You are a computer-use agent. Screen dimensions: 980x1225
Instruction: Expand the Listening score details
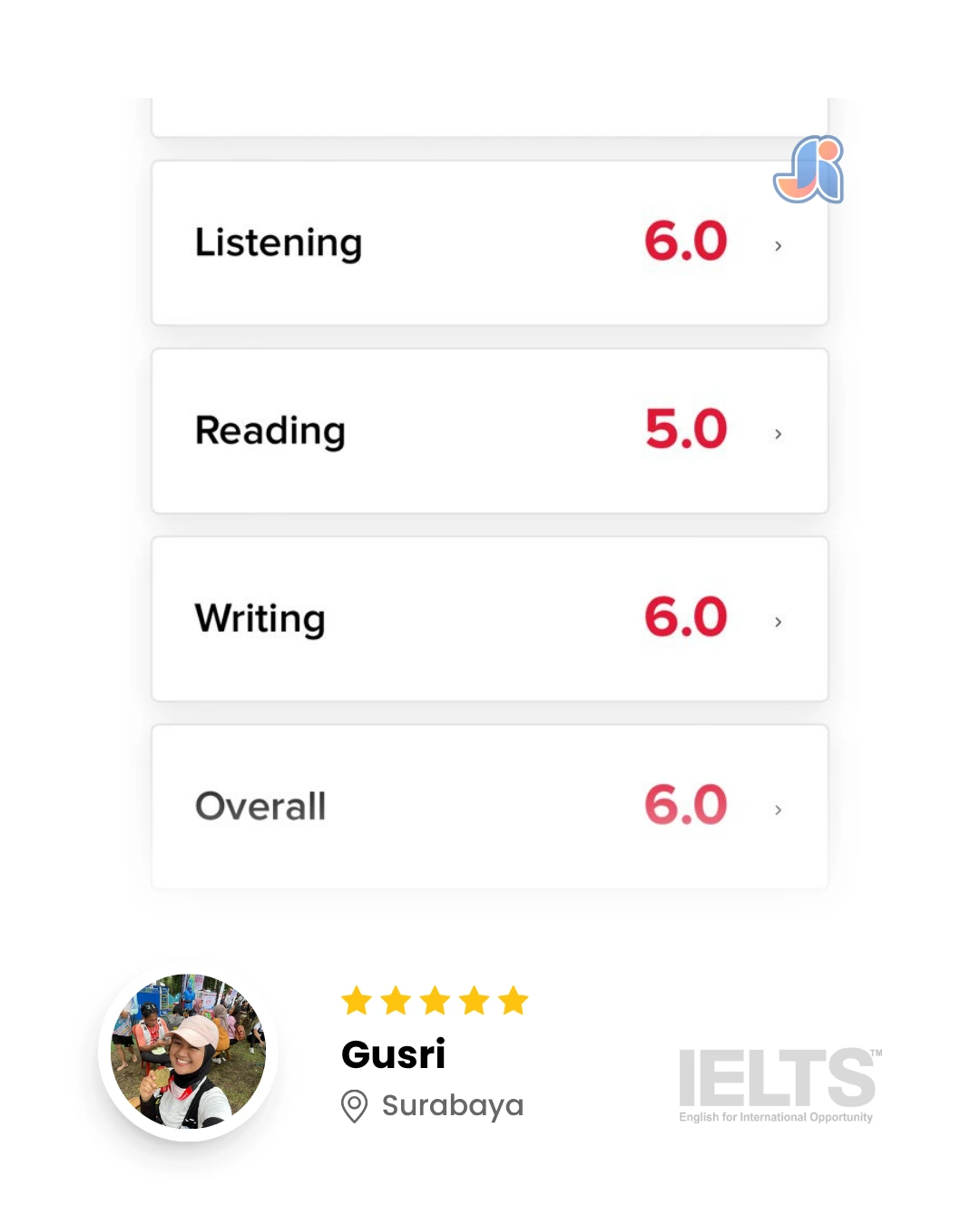779,246
